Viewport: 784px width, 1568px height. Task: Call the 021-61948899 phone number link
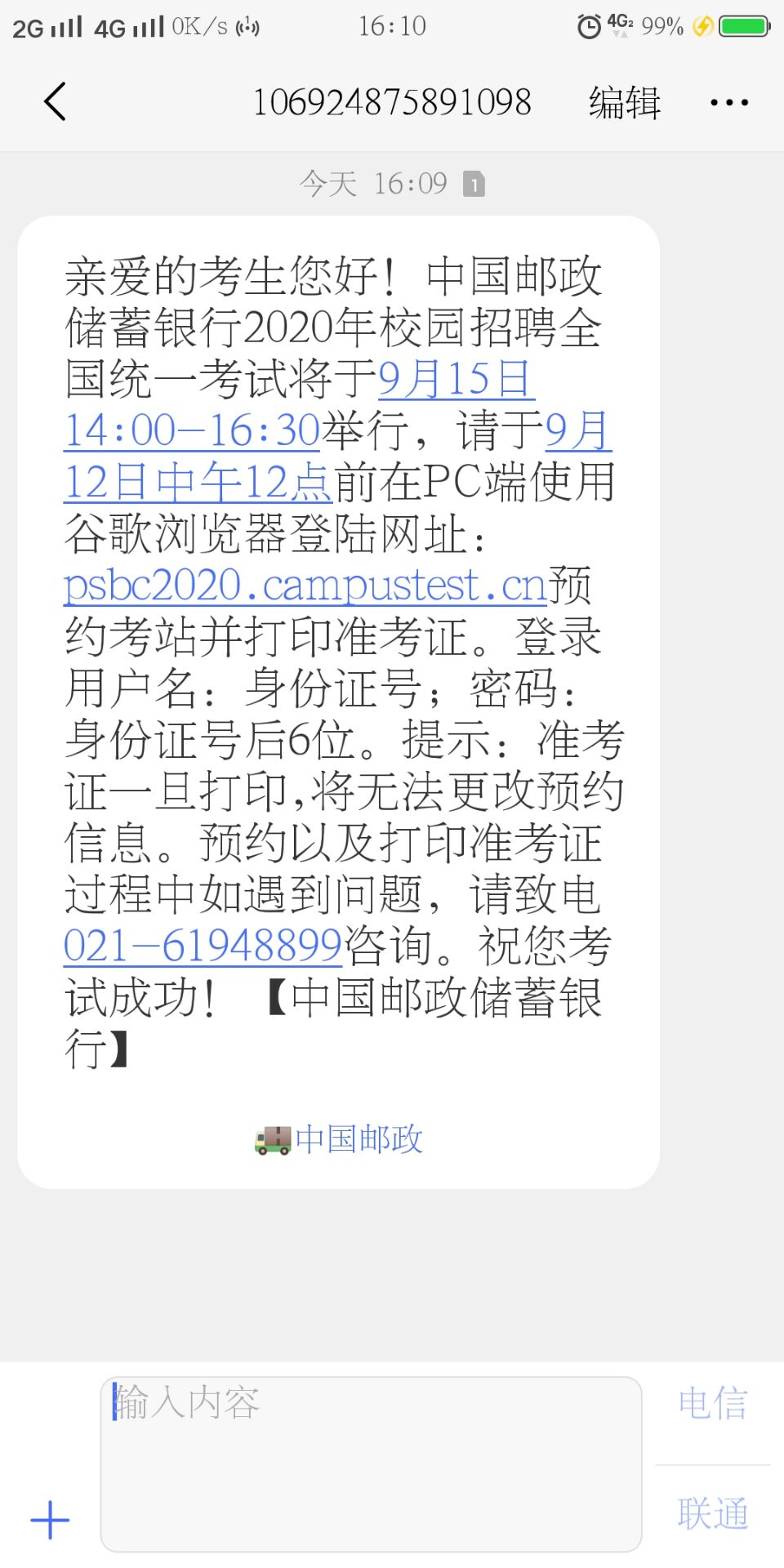click(x=203, y=946)
